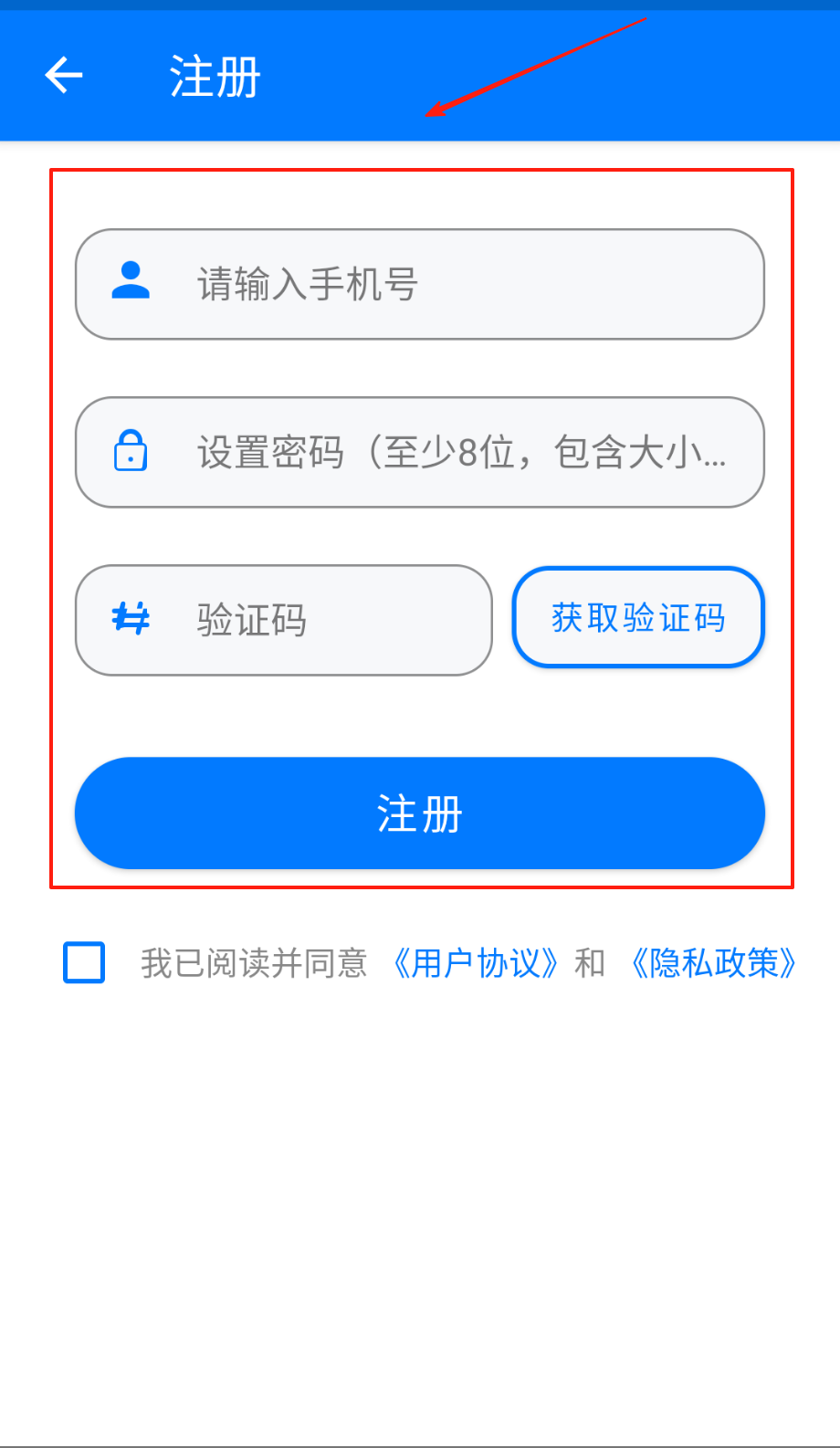840x1448 pixels.
Task: Open the 《用户协议》 link
Action: (475, 963)
